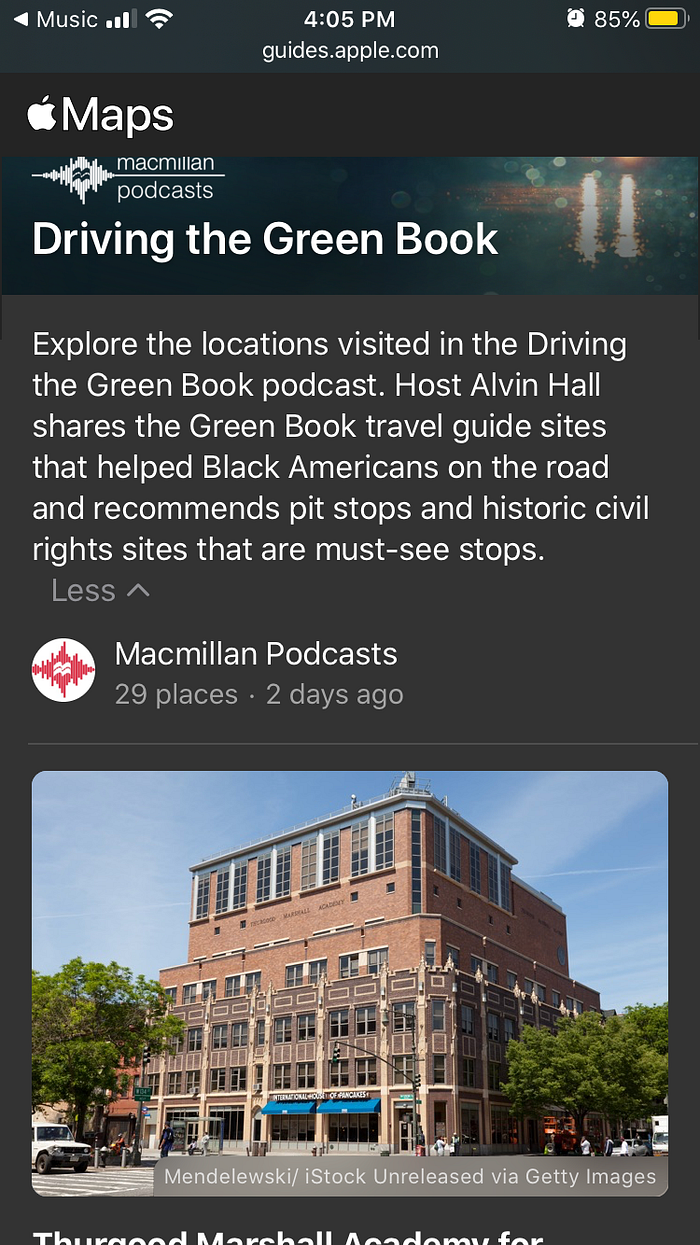Open the Thurgood Marshall Academy place card
Screen dimensions: 700x1245
349,984
